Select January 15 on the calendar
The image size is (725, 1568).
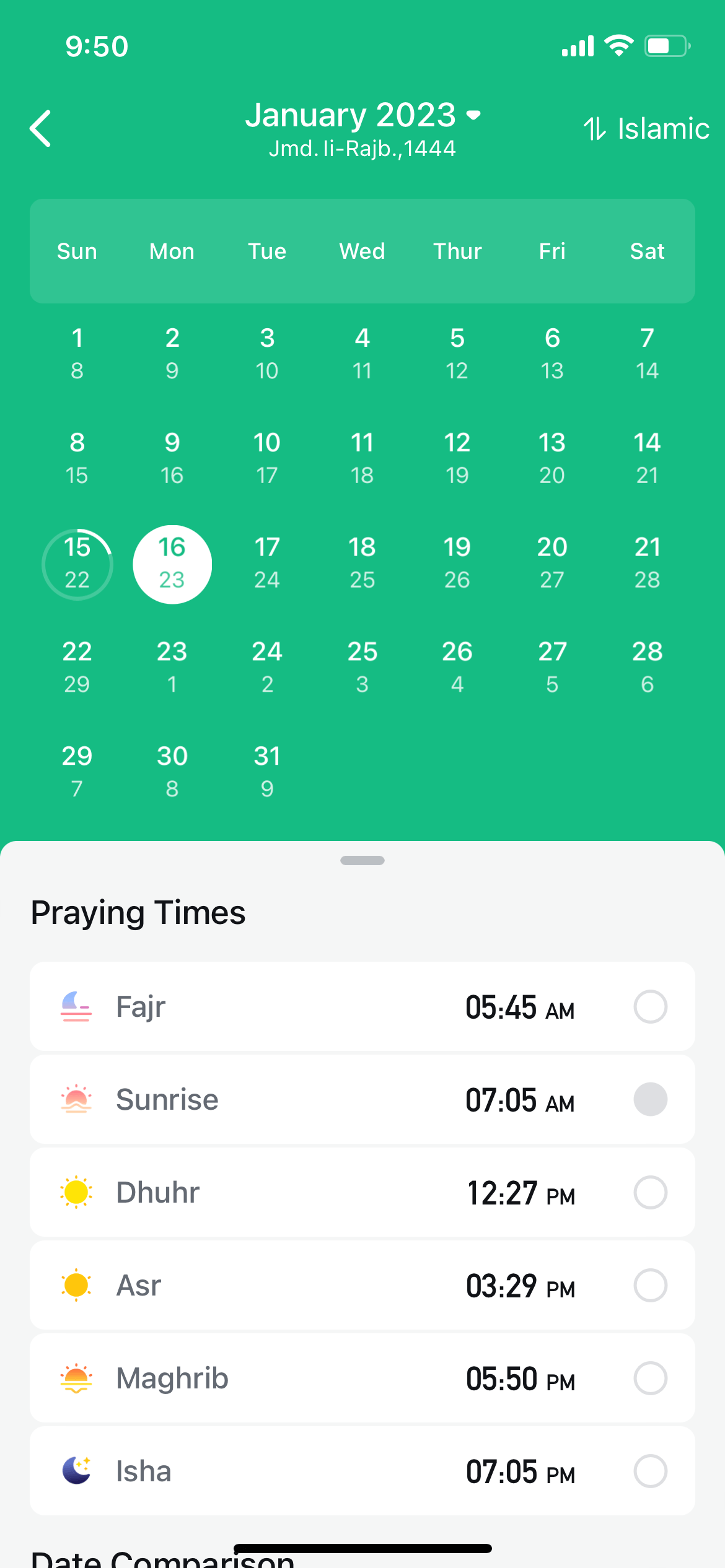77,564
